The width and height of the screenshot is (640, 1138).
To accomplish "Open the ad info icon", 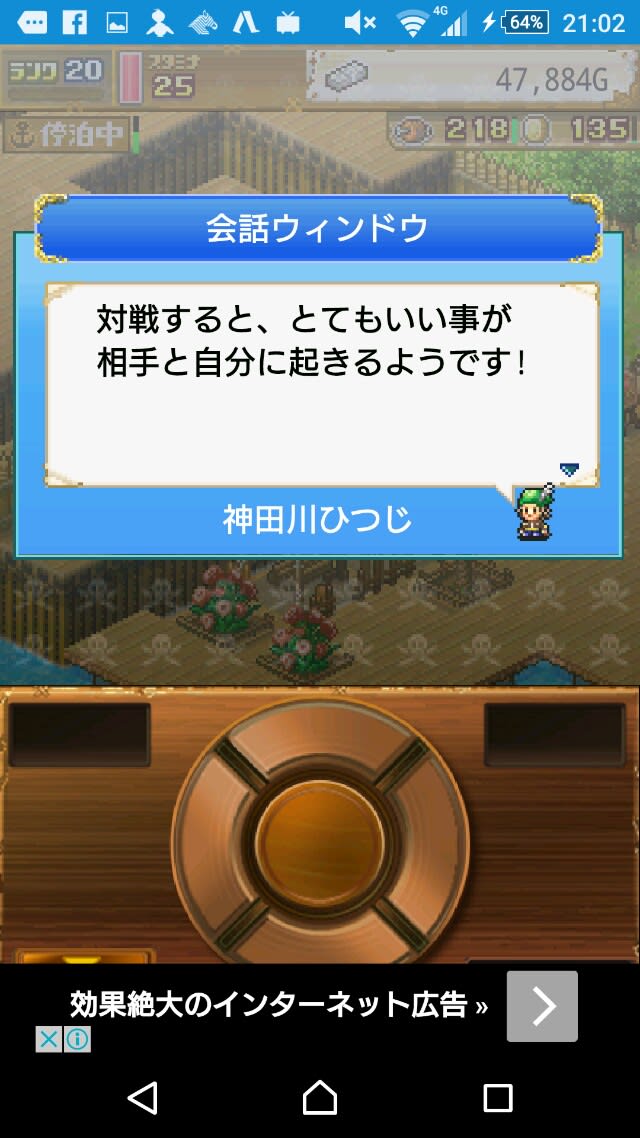I will pyautogui.click(x=77, y=1040).
